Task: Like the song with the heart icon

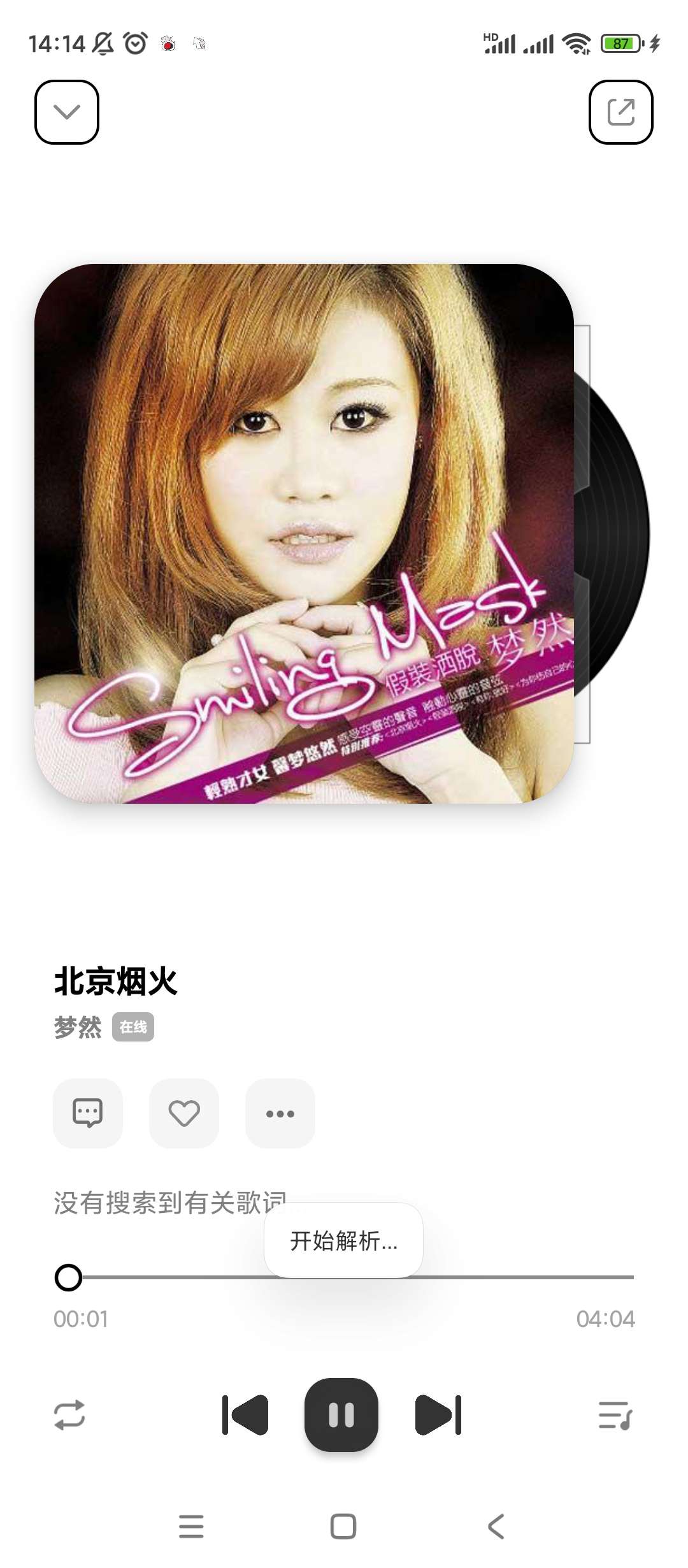Action: click(184, 1113)
